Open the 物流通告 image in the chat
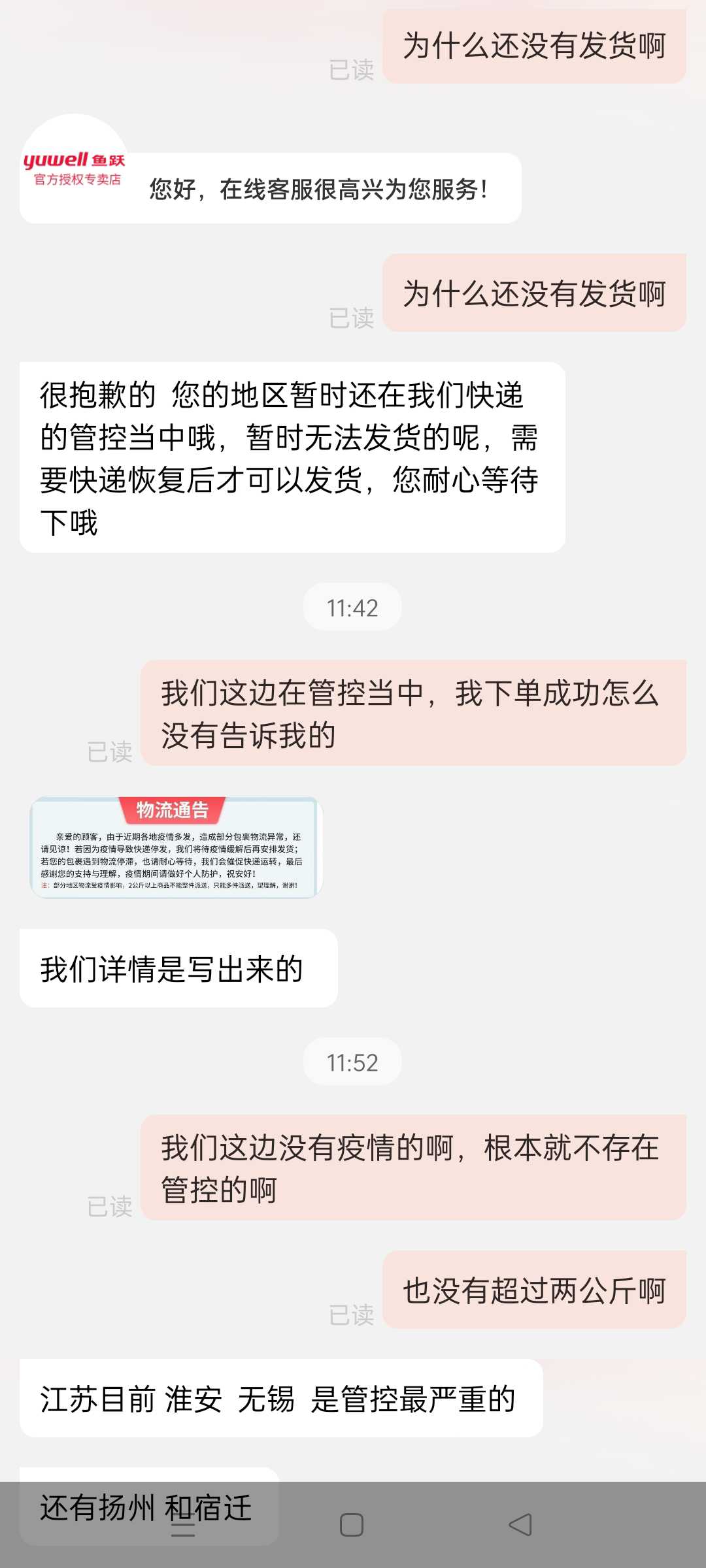The image size is (706, 1568). pos(176,847)
